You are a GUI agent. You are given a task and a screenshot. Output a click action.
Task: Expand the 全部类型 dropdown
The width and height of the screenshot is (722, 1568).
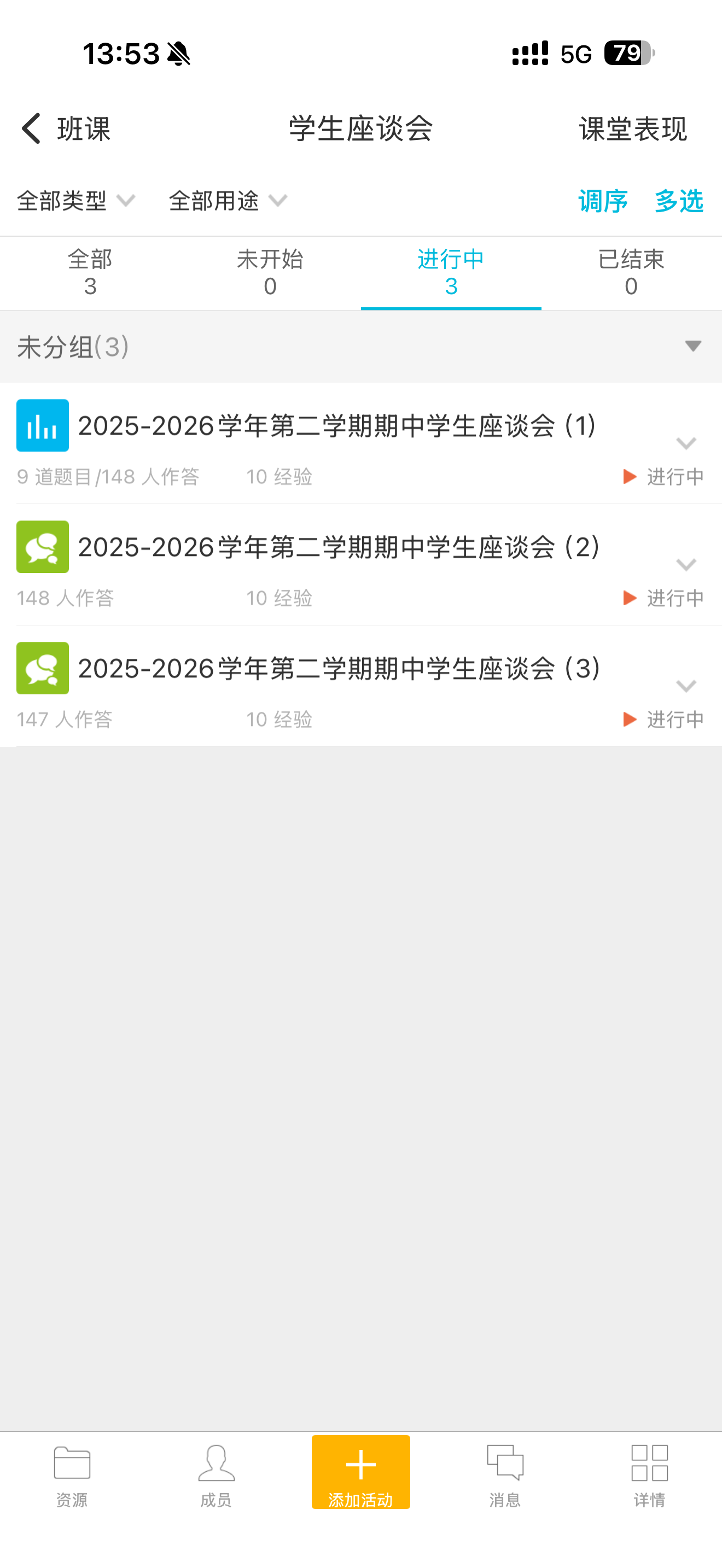[75, 201]
